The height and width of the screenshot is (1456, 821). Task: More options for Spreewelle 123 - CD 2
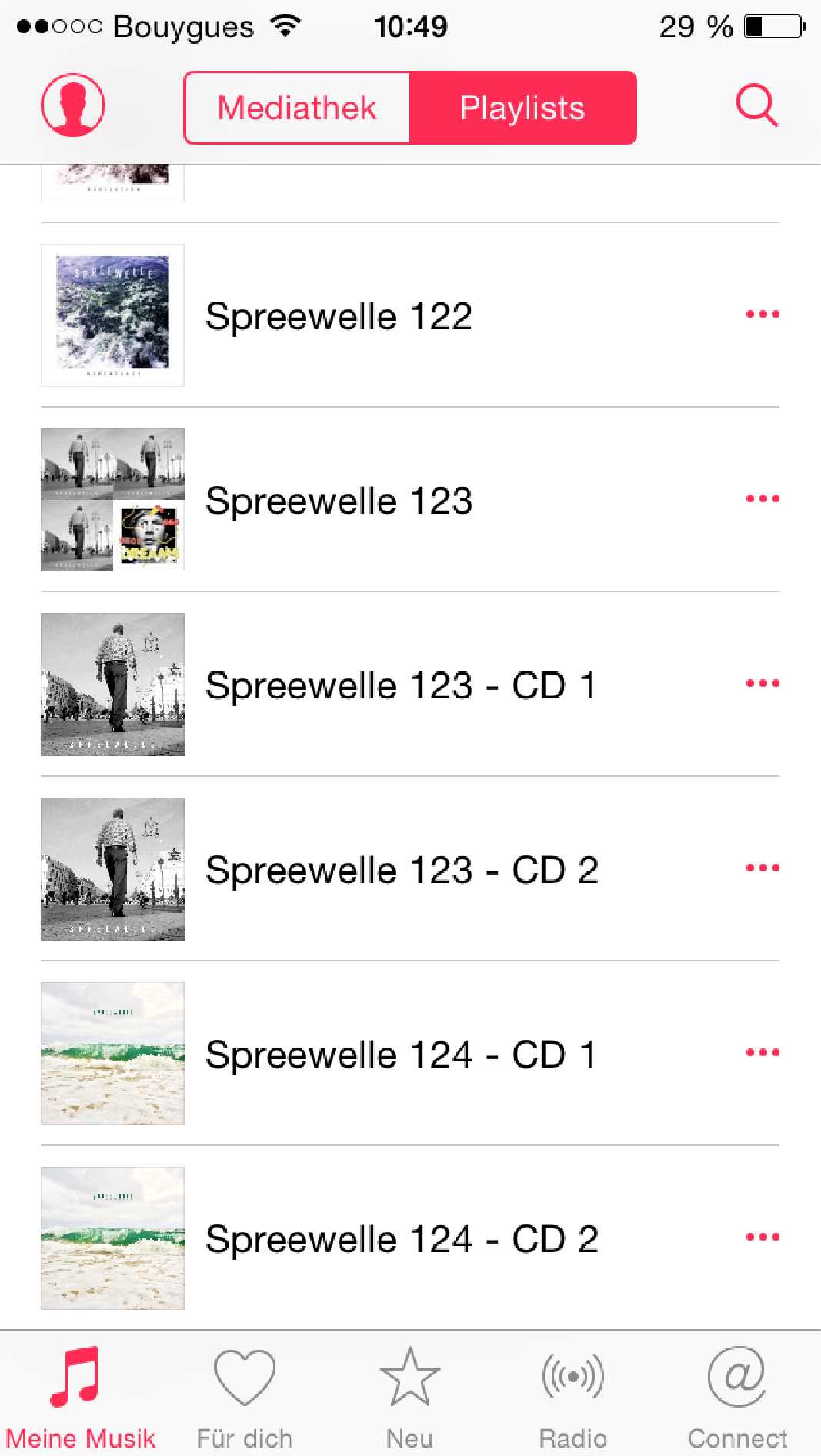click(763, 868)
